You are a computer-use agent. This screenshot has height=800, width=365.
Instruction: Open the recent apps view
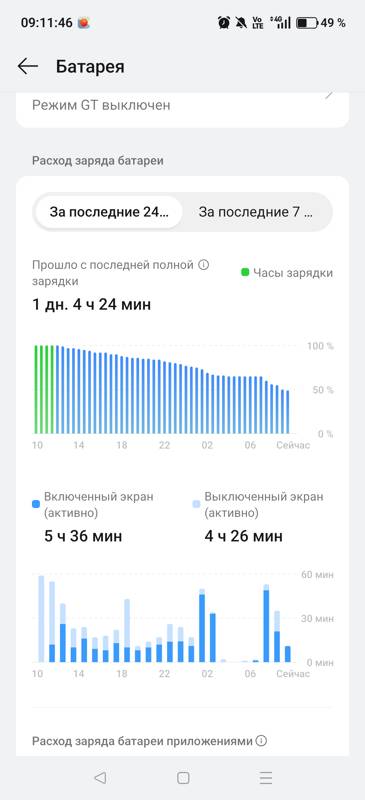tap(265, 778)
